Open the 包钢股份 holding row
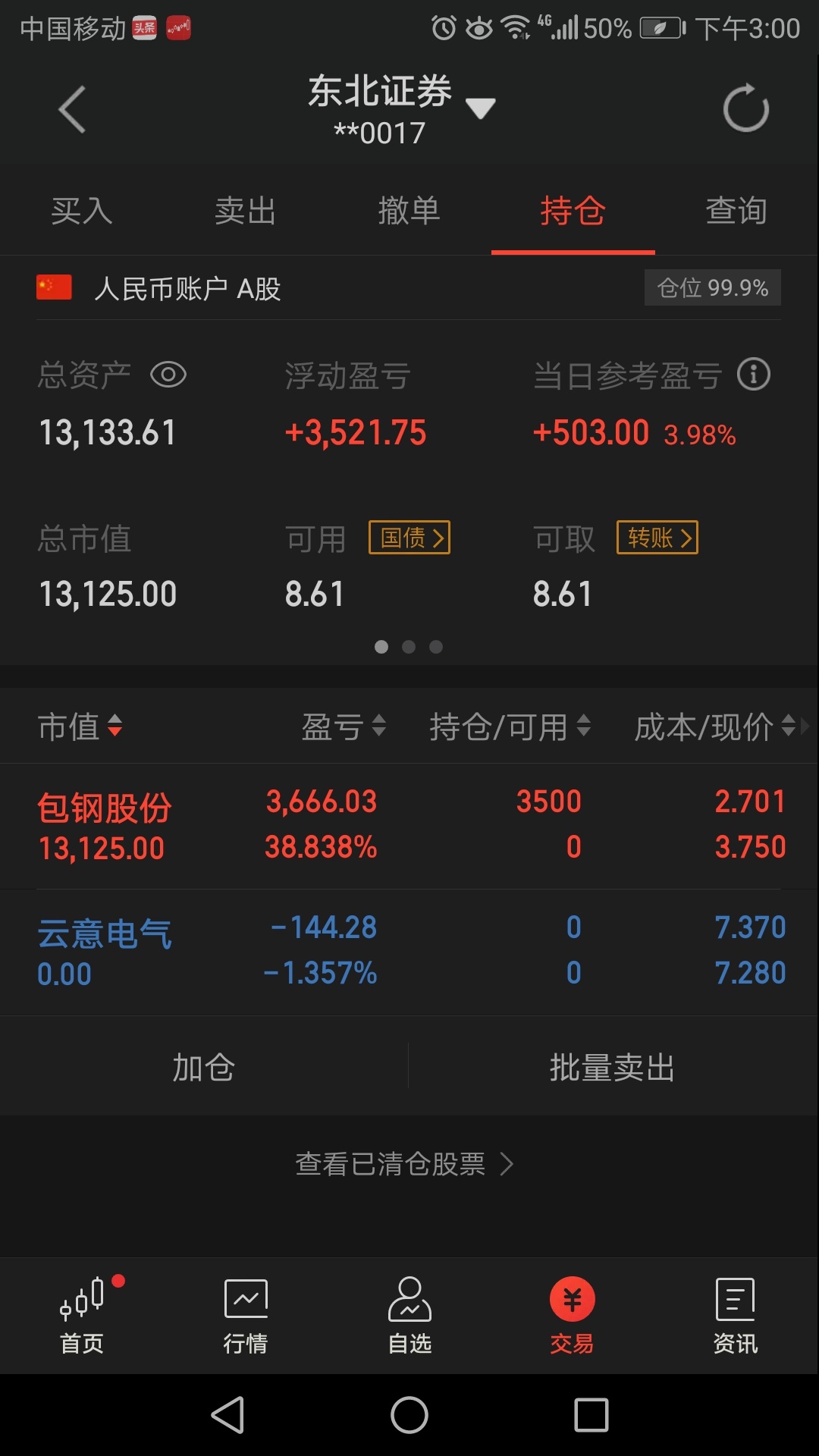Screen dimensions: 819x1456 tap(409, 826)
